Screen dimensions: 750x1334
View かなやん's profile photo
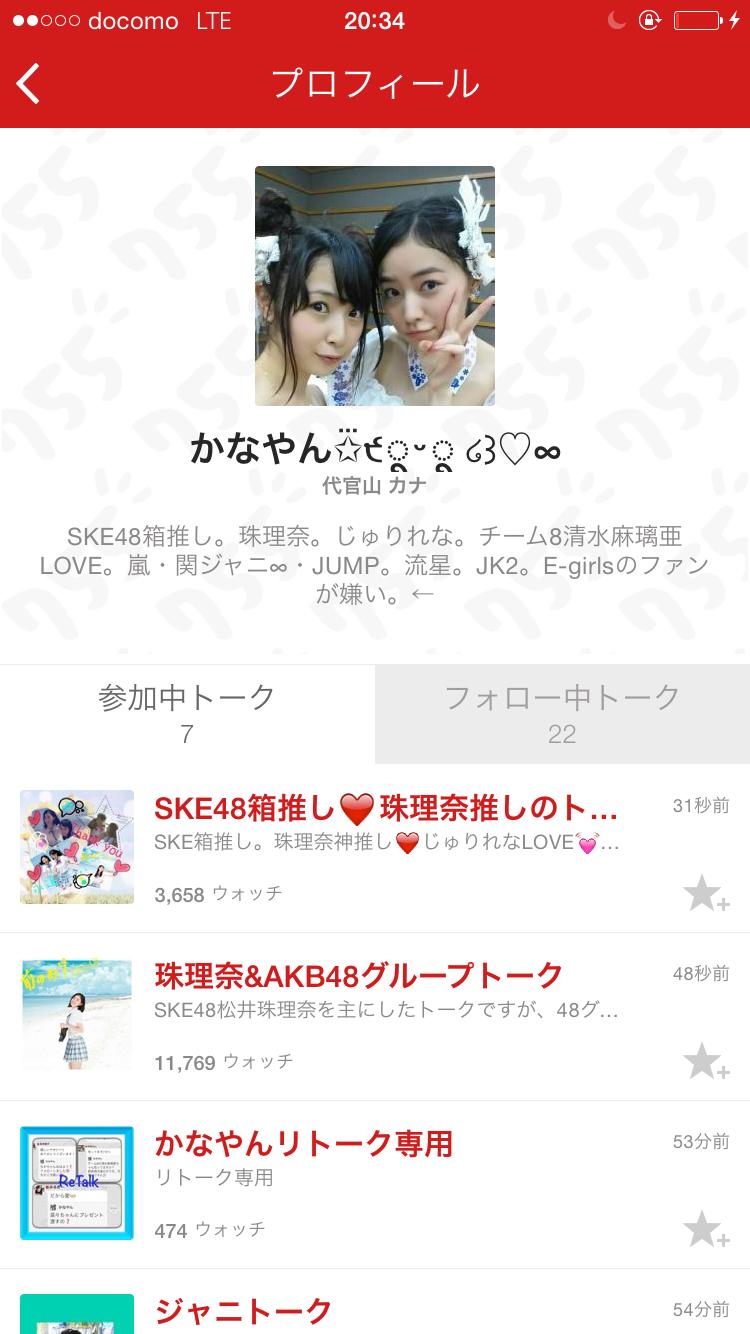[x=375, y=286]
